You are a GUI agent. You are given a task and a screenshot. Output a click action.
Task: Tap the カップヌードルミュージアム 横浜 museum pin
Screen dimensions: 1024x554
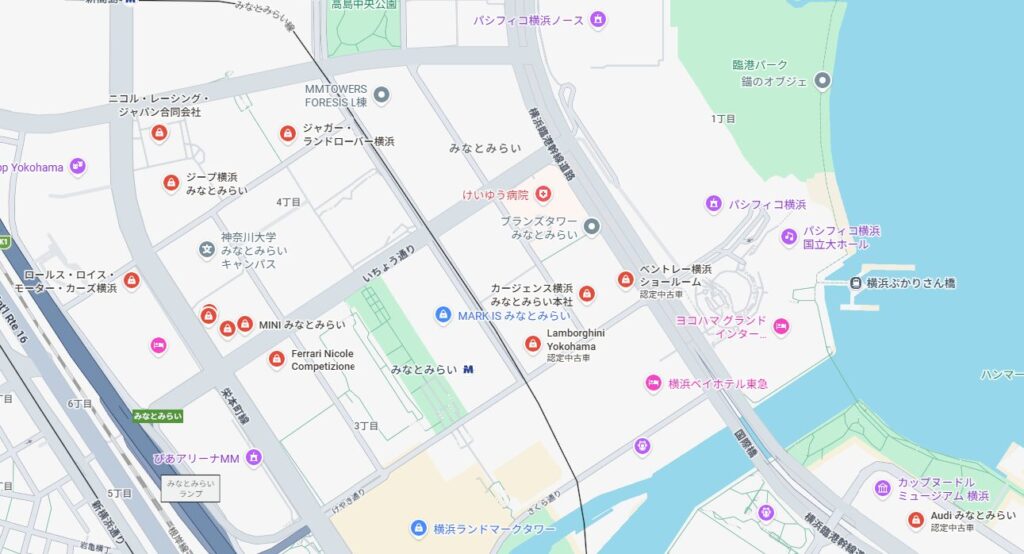coord(883,488)
